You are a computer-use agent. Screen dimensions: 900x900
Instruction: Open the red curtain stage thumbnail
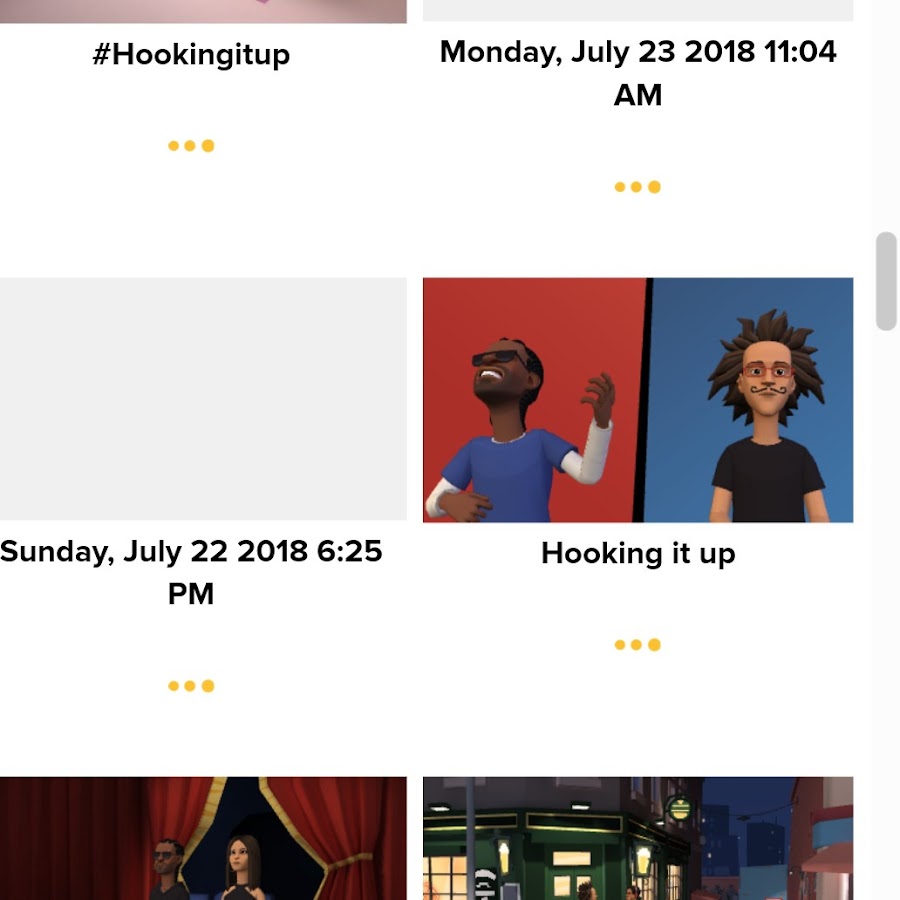[x=203, y=838]
